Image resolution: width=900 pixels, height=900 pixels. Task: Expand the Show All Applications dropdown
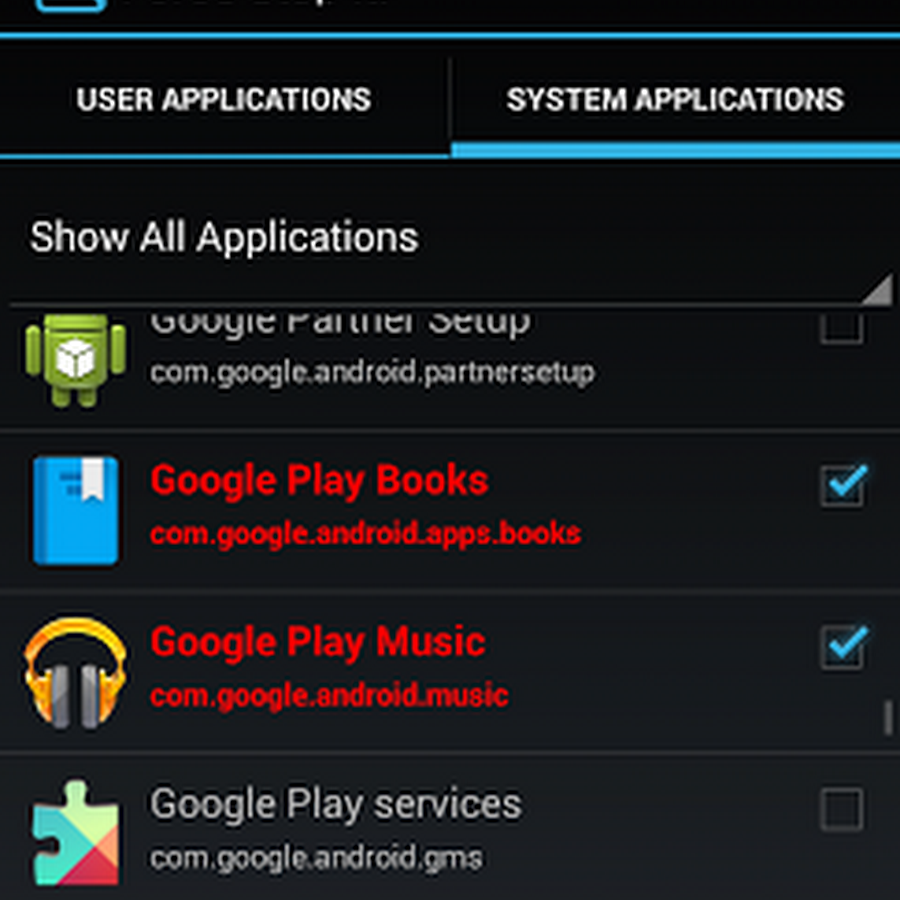pos(450,240)
